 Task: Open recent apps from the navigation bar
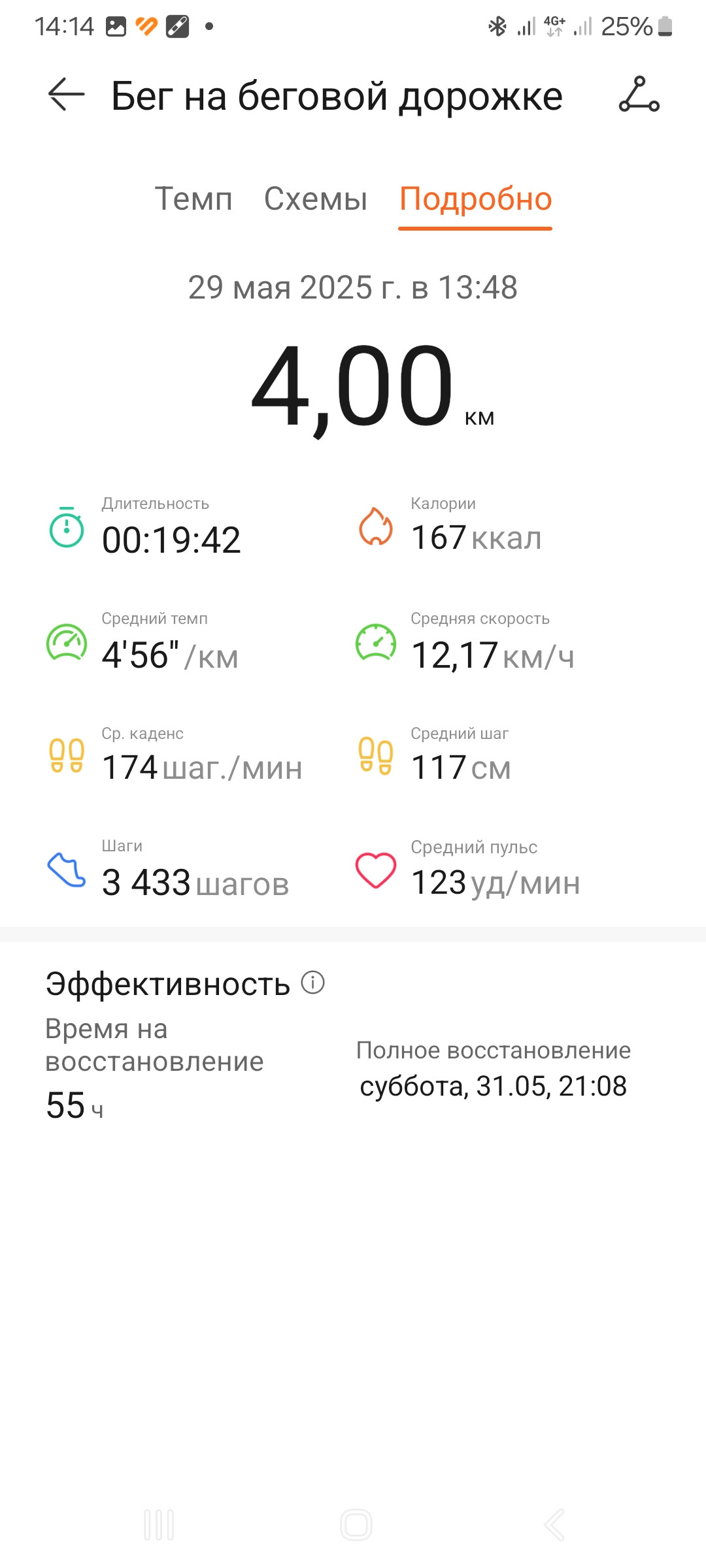pos(159,1525)
